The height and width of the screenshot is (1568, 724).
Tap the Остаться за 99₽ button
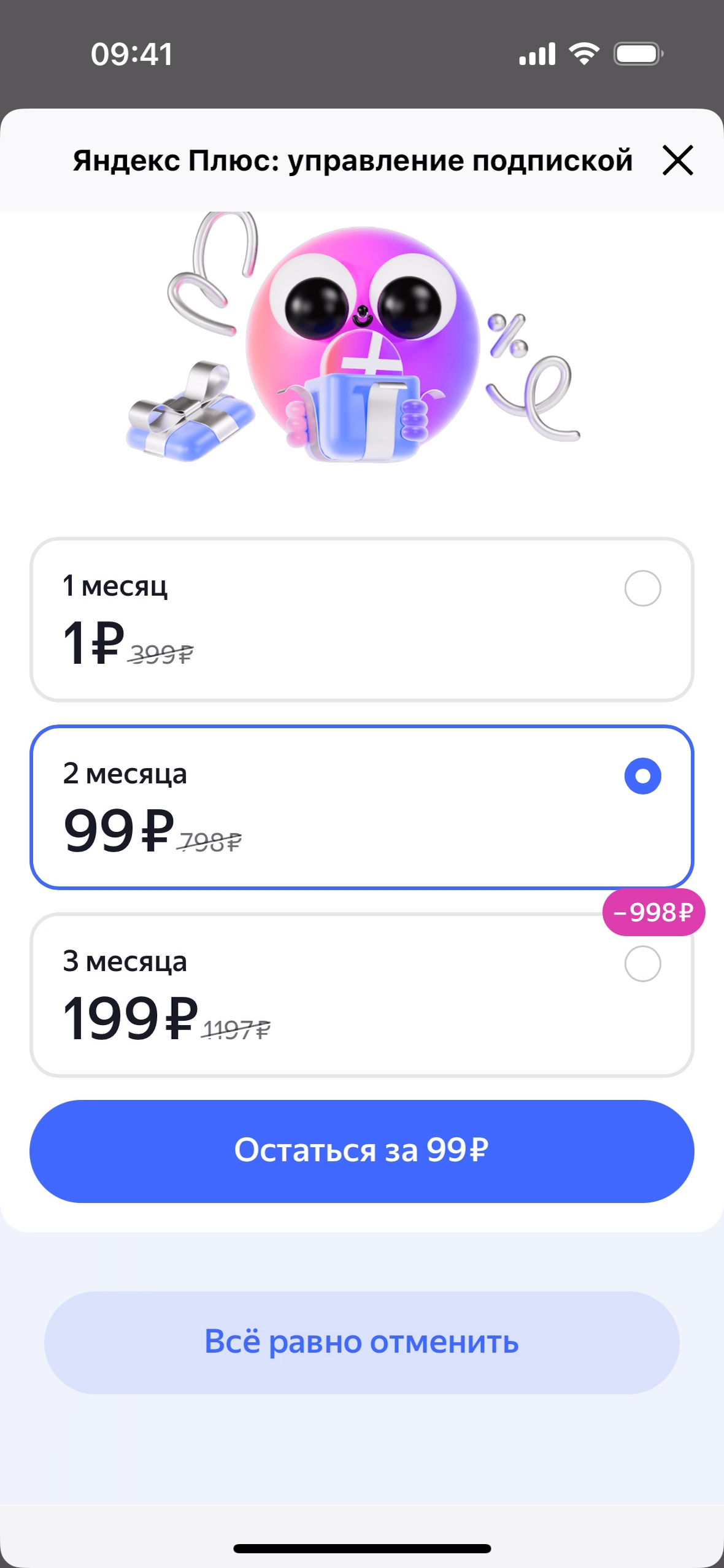[361, 1151]
